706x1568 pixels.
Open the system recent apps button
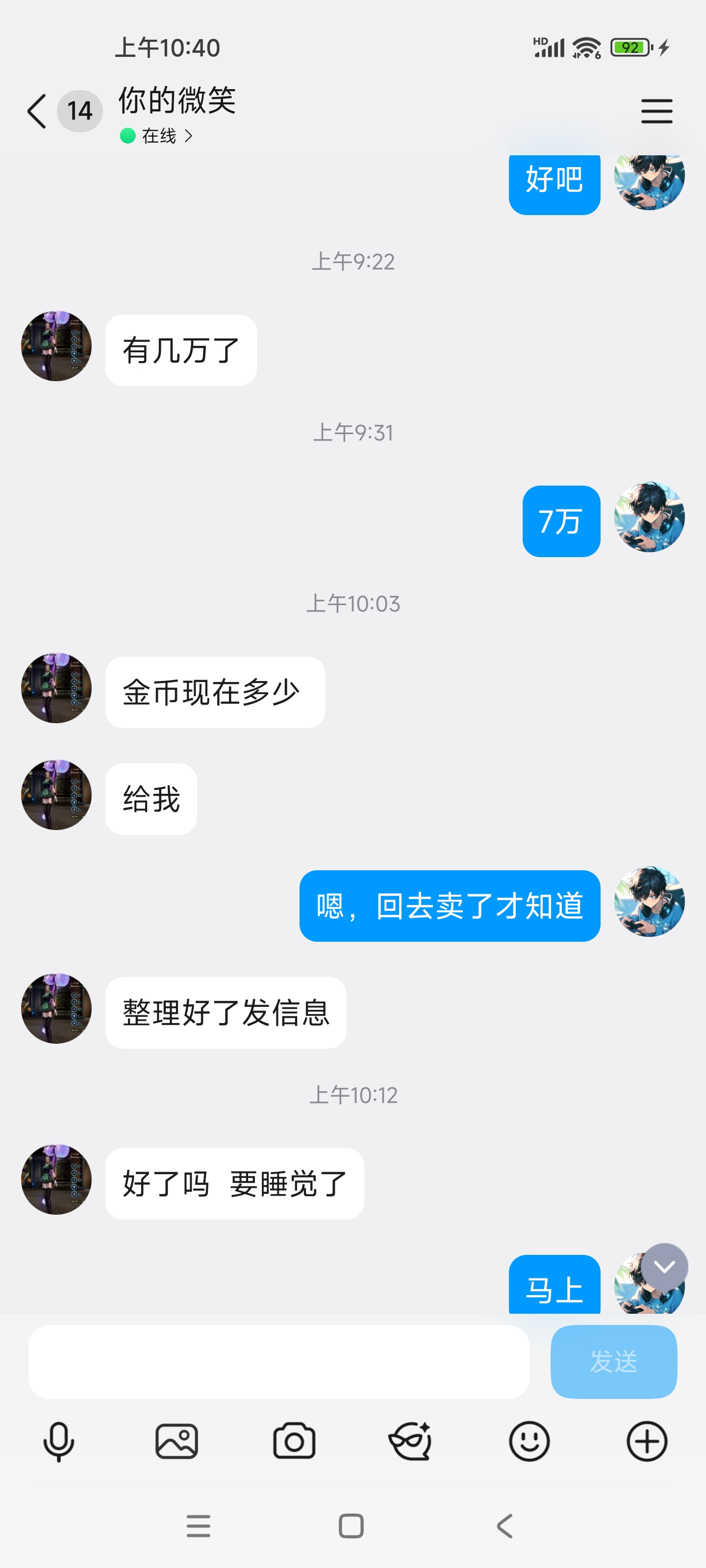pos(199,1526)
